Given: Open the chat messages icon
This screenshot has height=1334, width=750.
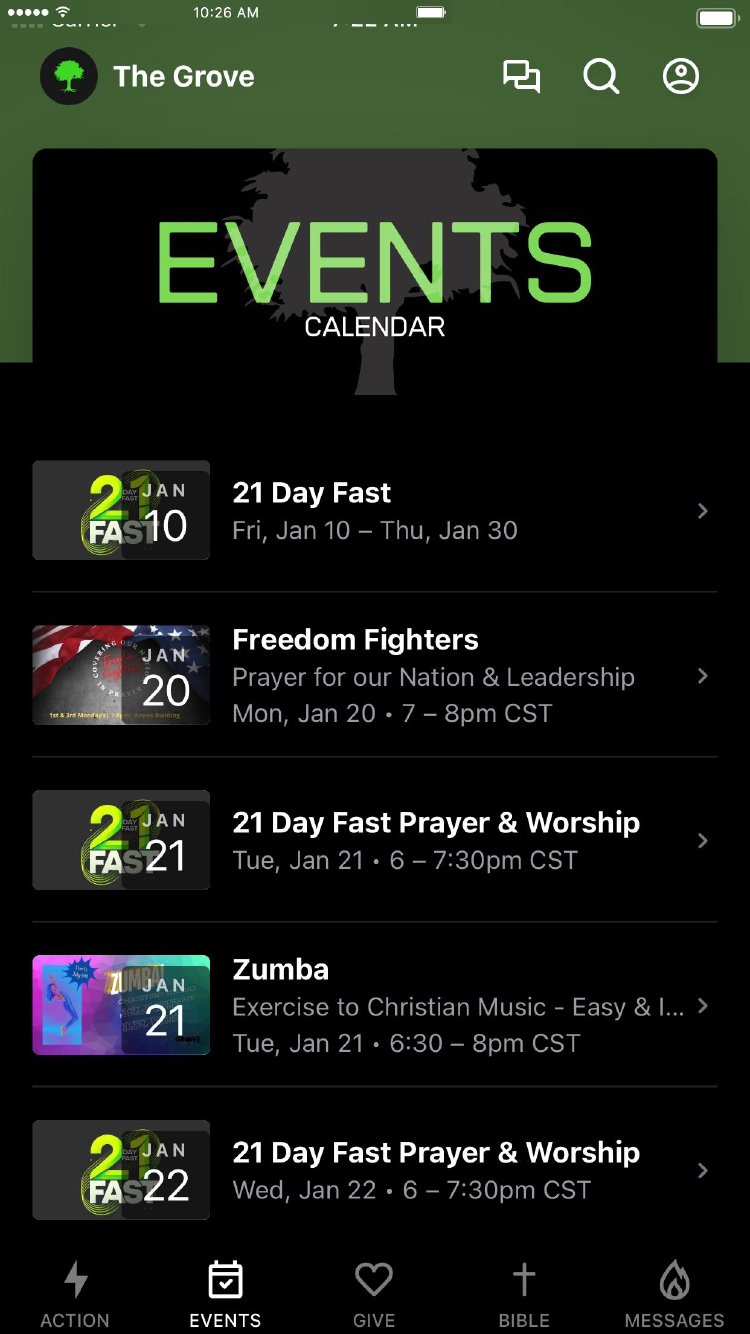Looking at the screenshot, I should point(521,77).
